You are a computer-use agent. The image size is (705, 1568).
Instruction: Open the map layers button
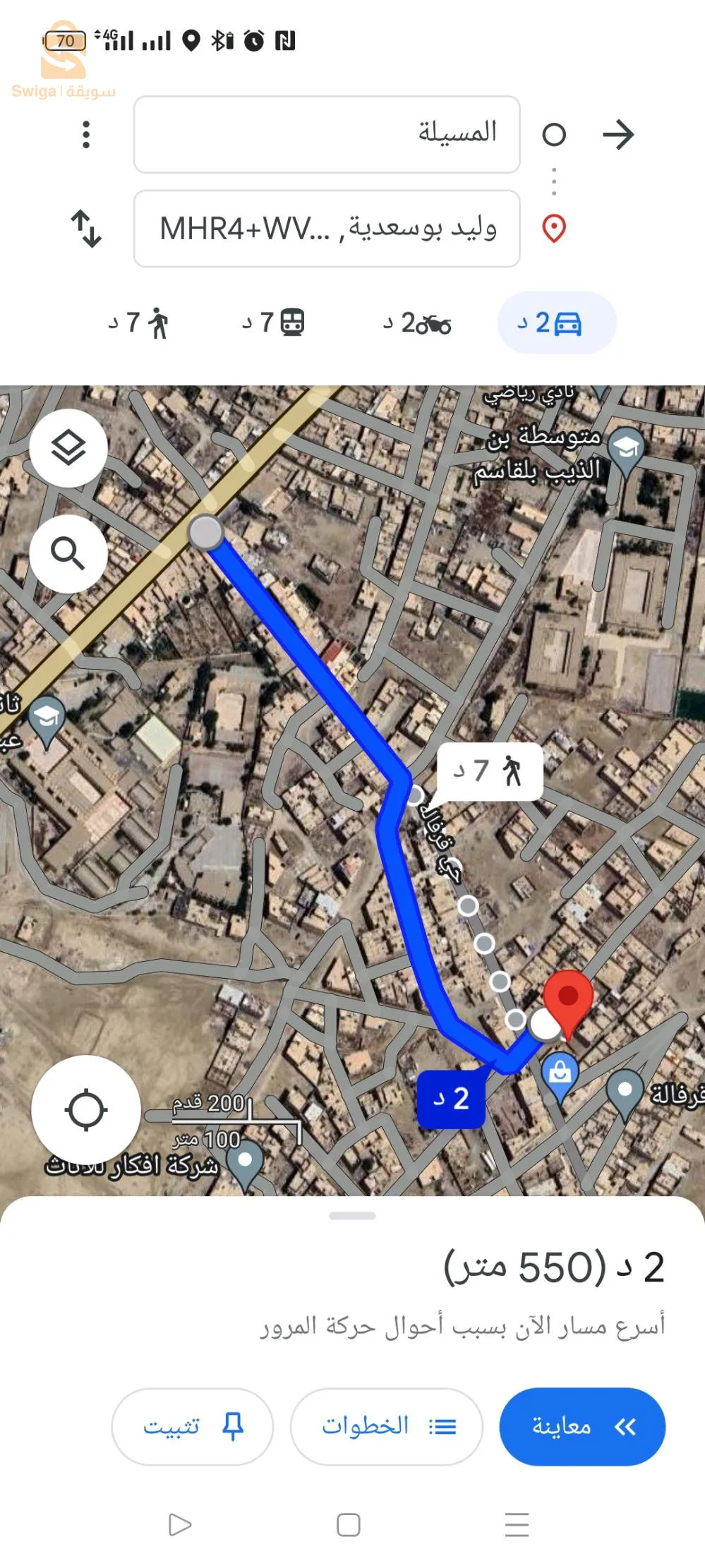[68, 448]
